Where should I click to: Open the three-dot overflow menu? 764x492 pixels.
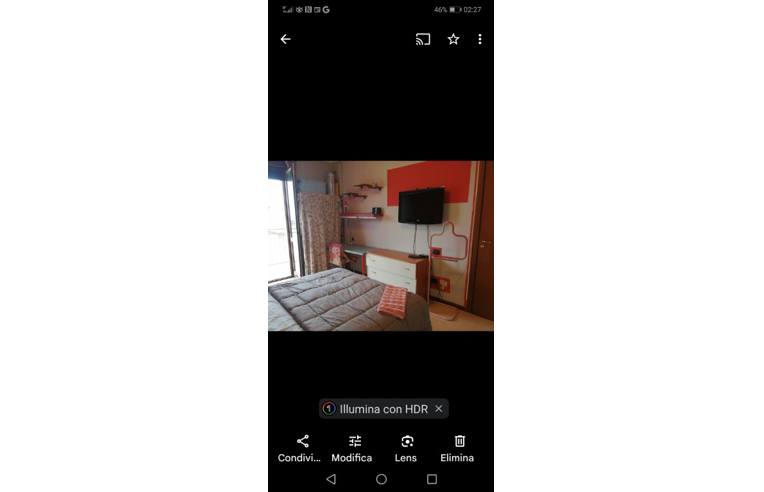coord(480,39)
